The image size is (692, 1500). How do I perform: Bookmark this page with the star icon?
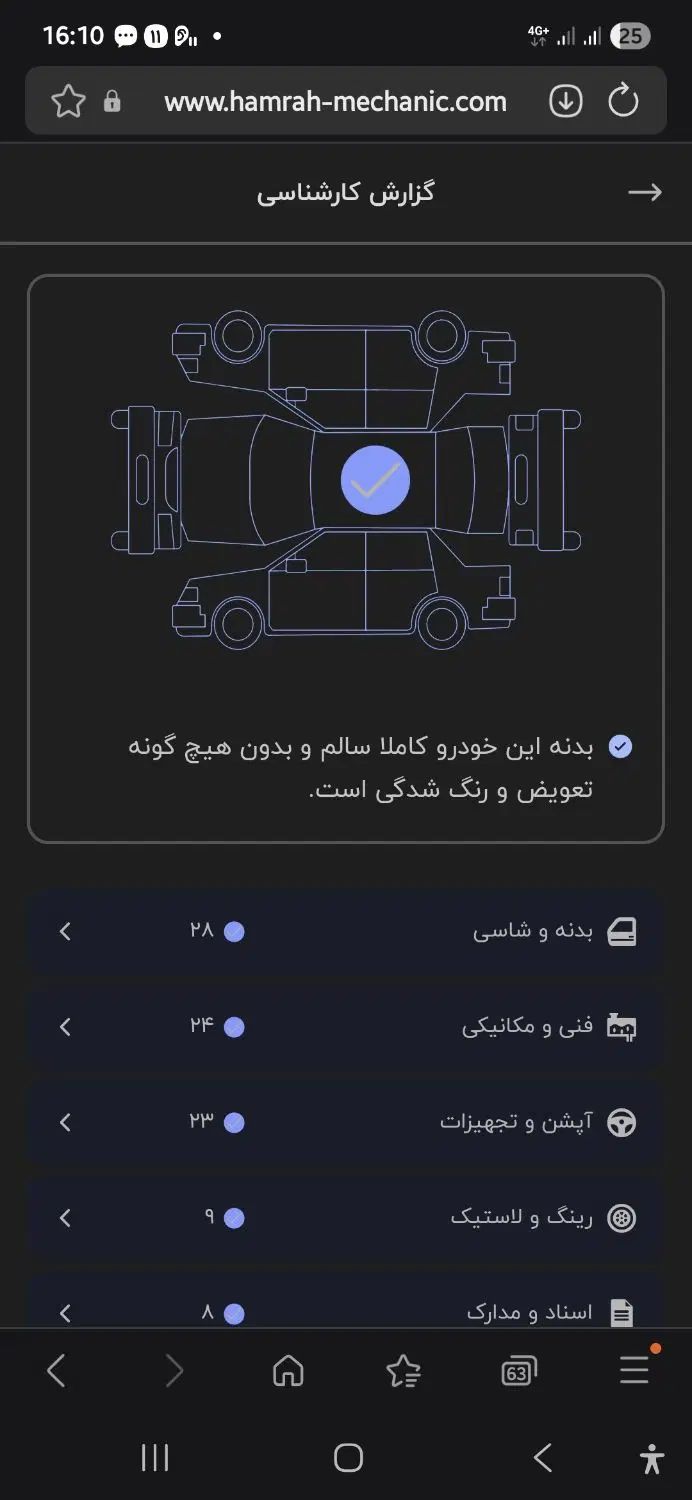[x=68, y=101]
